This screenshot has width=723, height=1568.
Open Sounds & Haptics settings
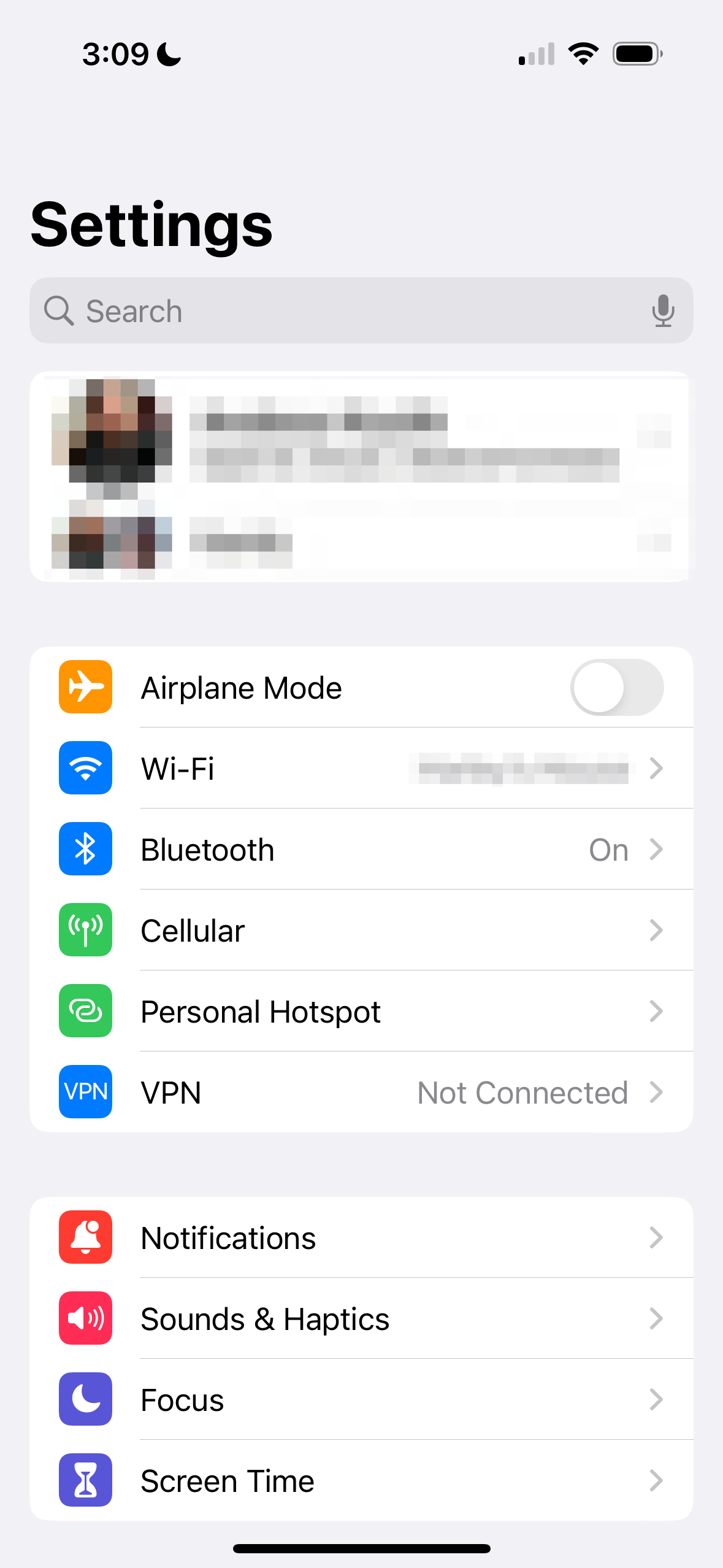(x=361, y=1318)
